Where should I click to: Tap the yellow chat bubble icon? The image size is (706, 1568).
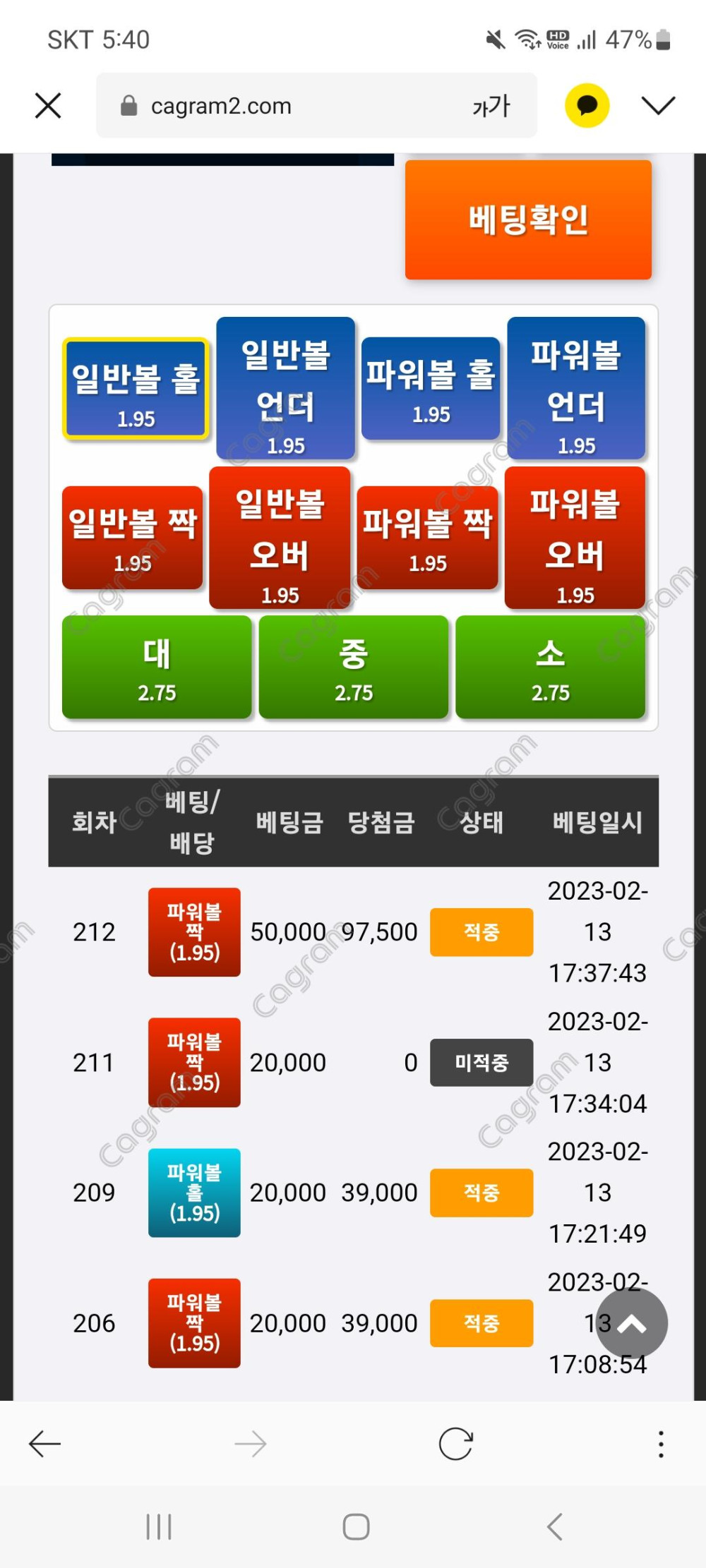coord(587,106)
